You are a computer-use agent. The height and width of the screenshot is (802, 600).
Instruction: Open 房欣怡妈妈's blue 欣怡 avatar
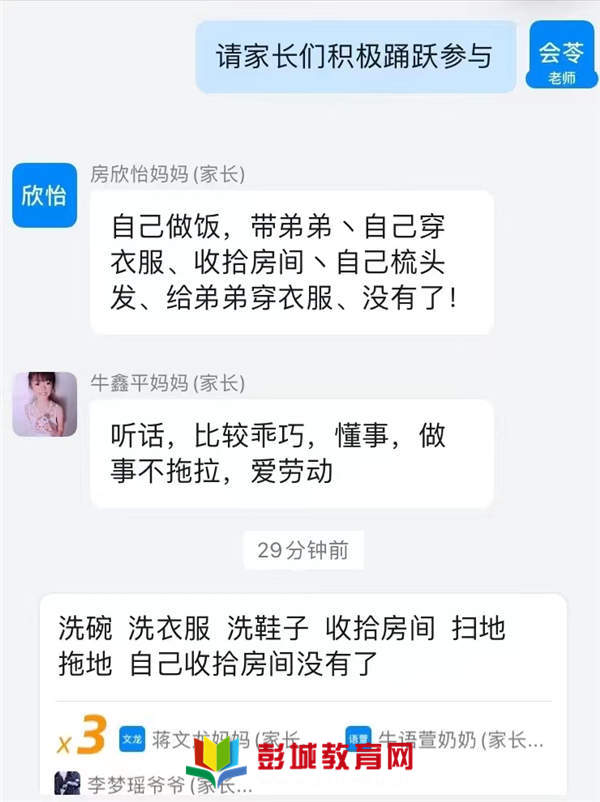tap(44, 195)
